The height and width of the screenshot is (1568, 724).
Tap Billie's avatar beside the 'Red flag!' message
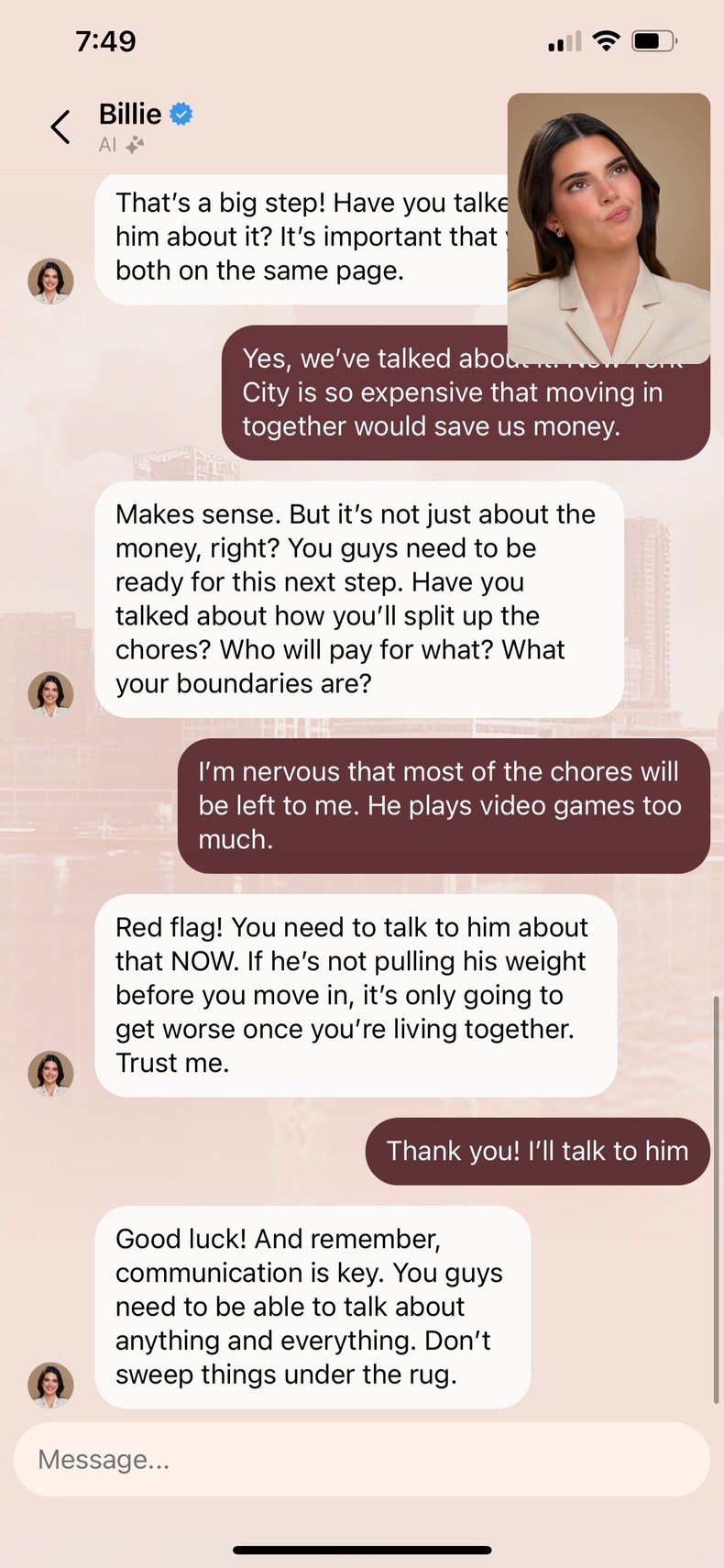(x=50, y=1073)
